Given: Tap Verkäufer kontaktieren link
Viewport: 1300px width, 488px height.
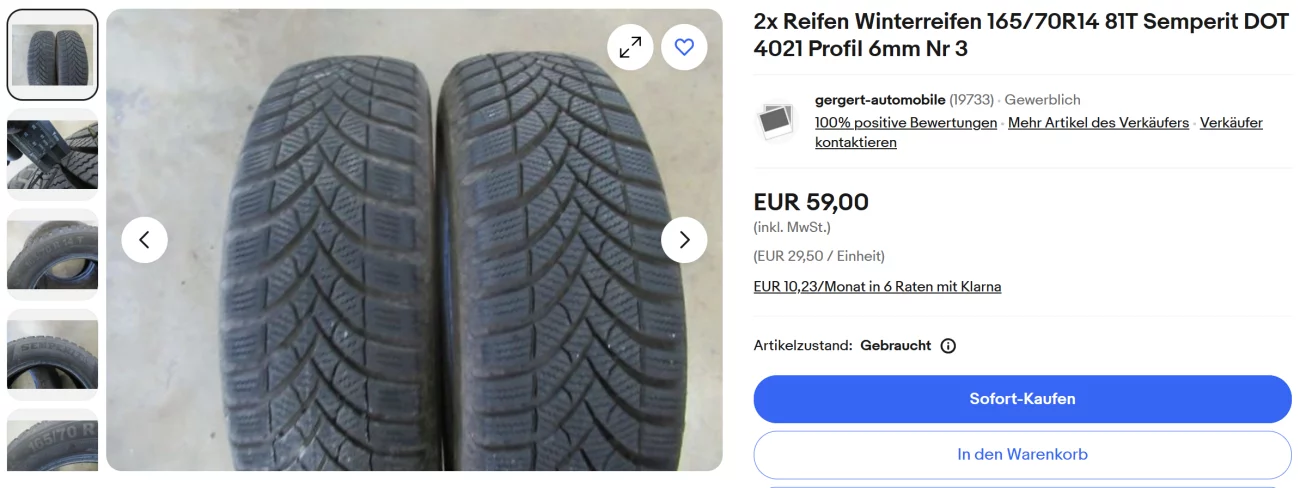Looking at the screenshot, I should [x=1231, y=124].
